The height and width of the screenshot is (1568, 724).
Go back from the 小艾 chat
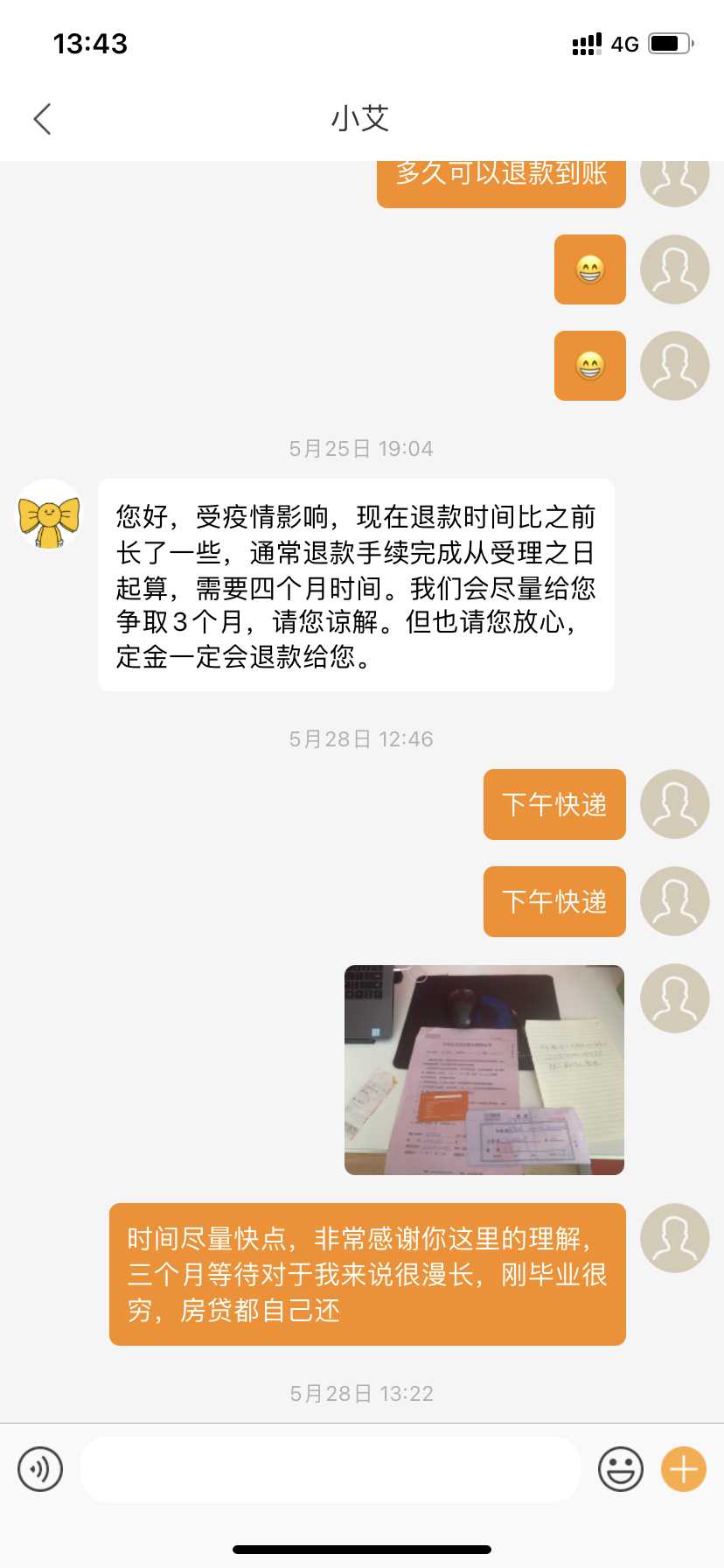pos(42,119)
